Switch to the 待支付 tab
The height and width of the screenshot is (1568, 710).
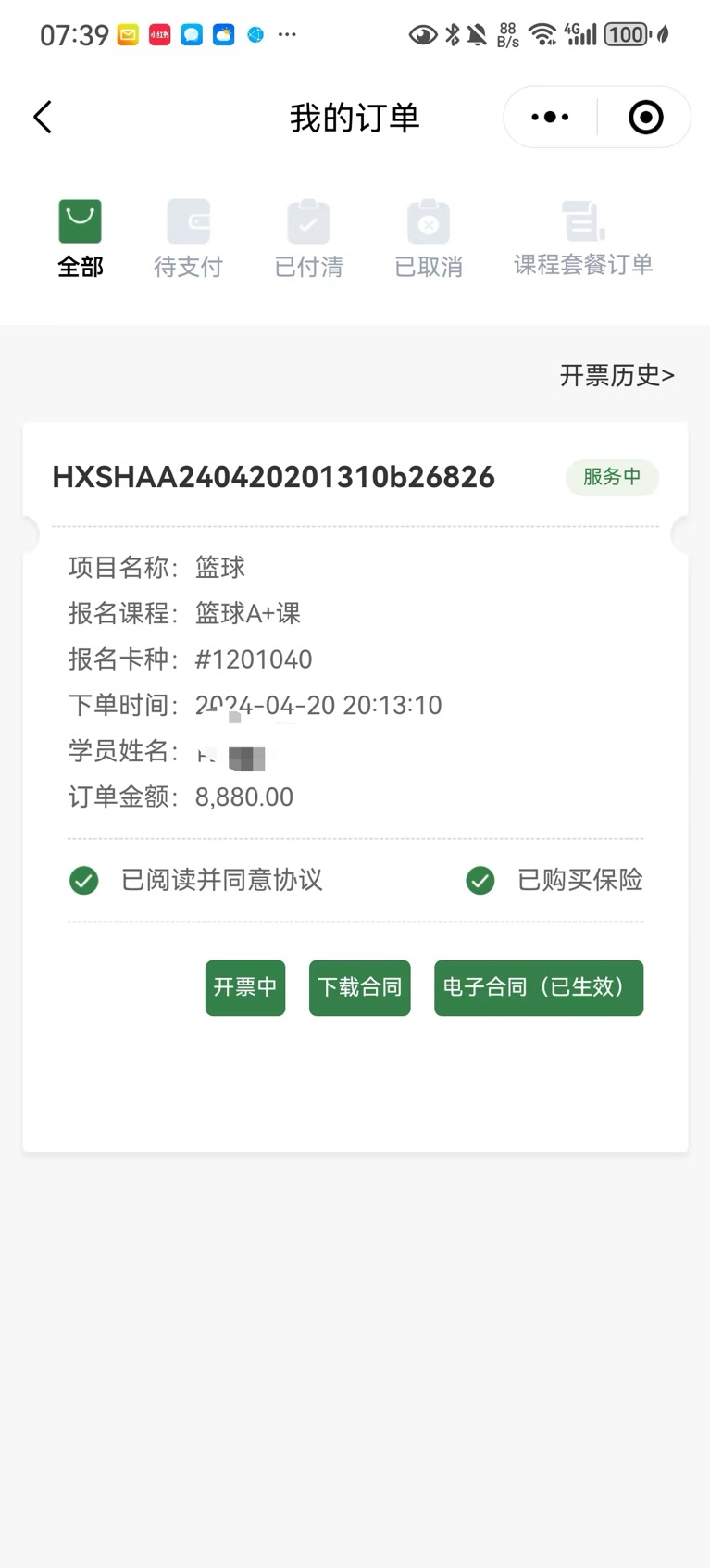pyautogui.click(x=188, y=239)
